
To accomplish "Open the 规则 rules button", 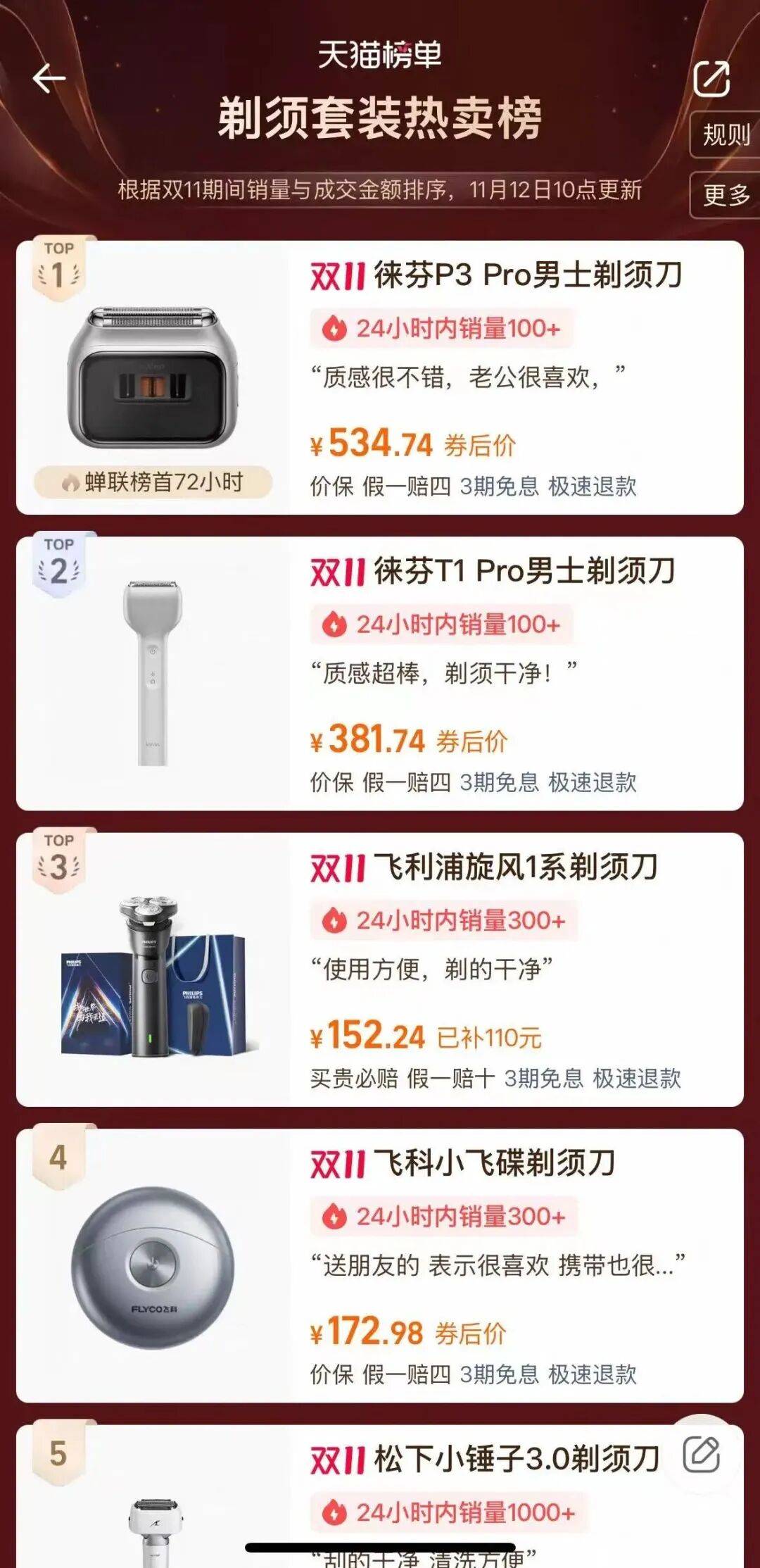I will click(726, 134).
